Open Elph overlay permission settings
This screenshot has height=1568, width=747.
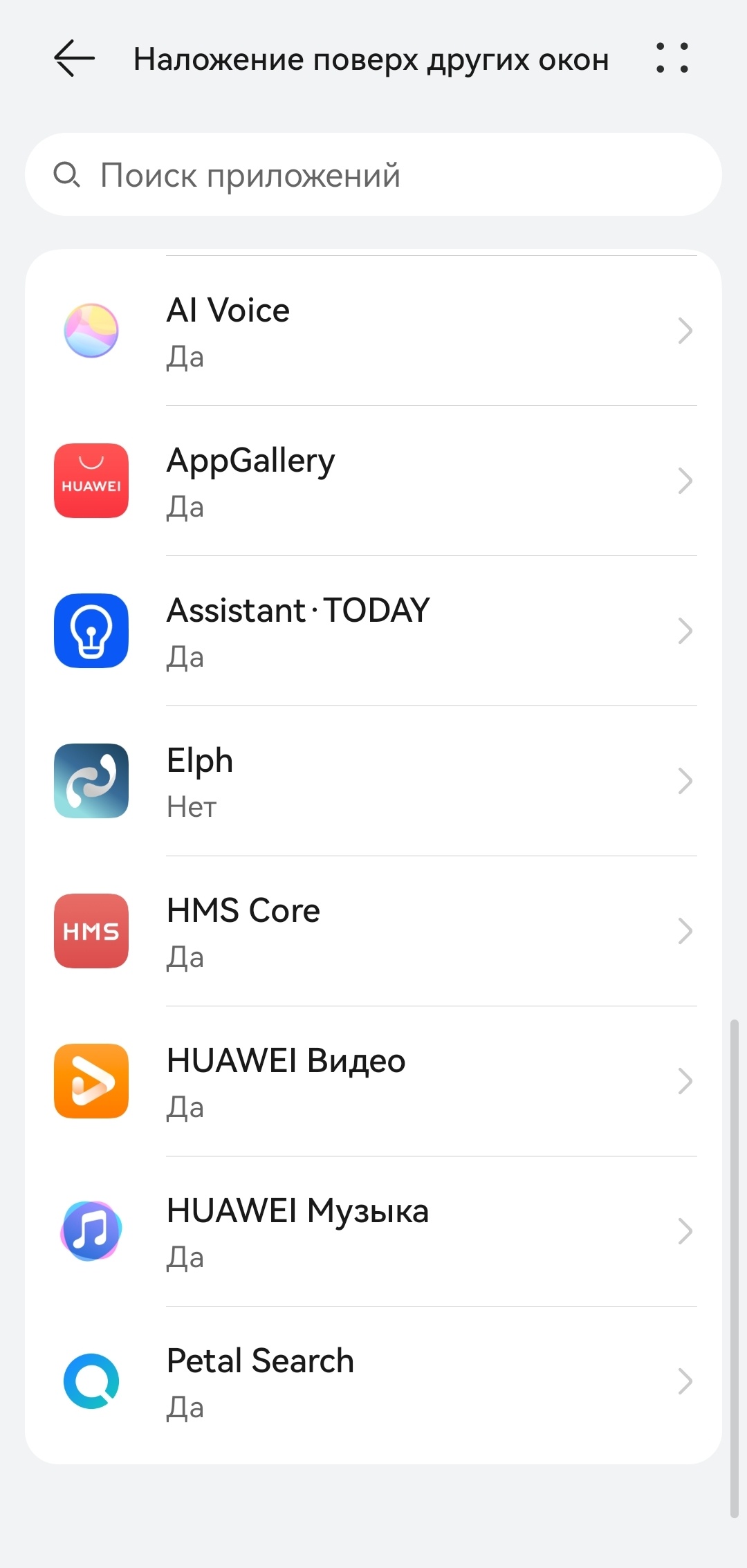[373, 782]
